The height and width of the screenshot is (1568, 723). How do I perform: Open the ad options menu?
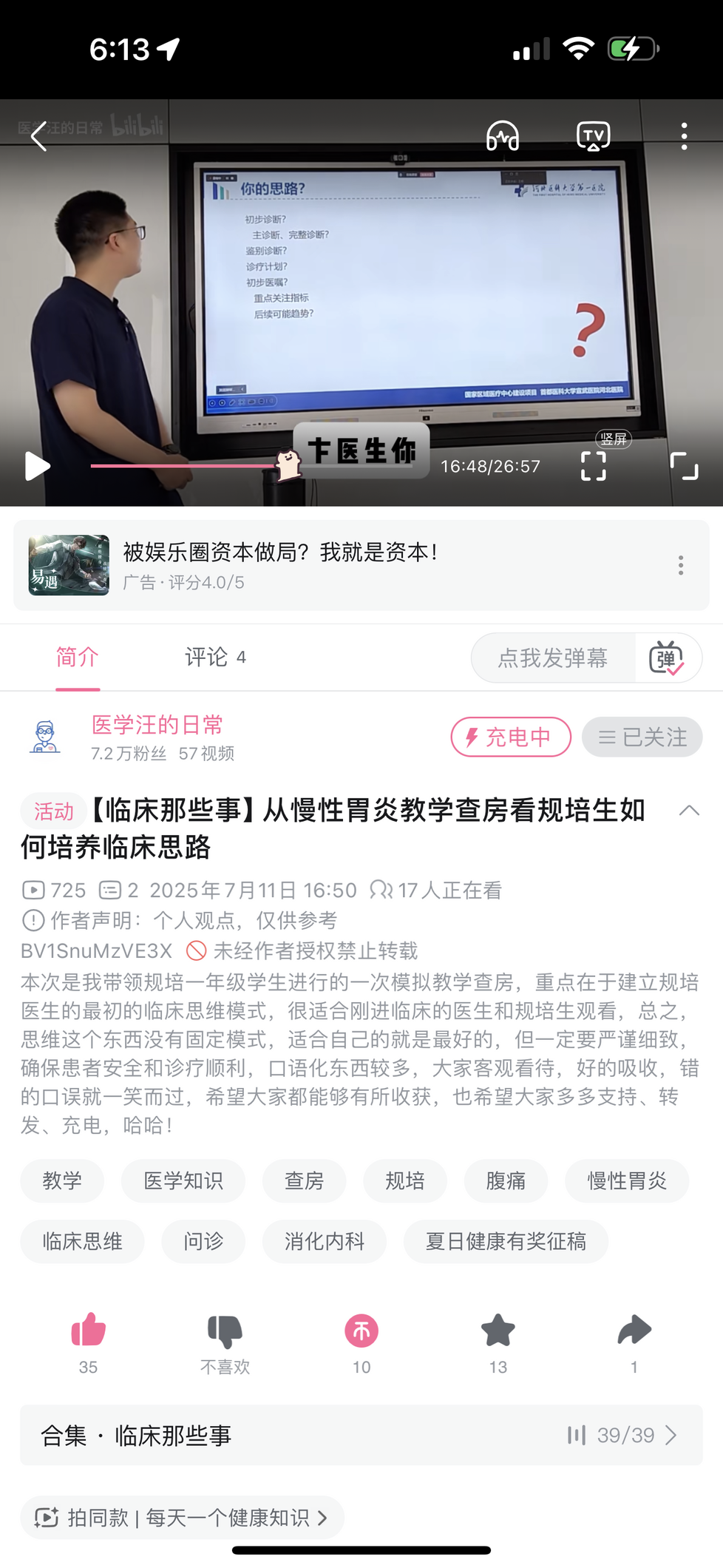pyautogui.click(x=680, y=566)
